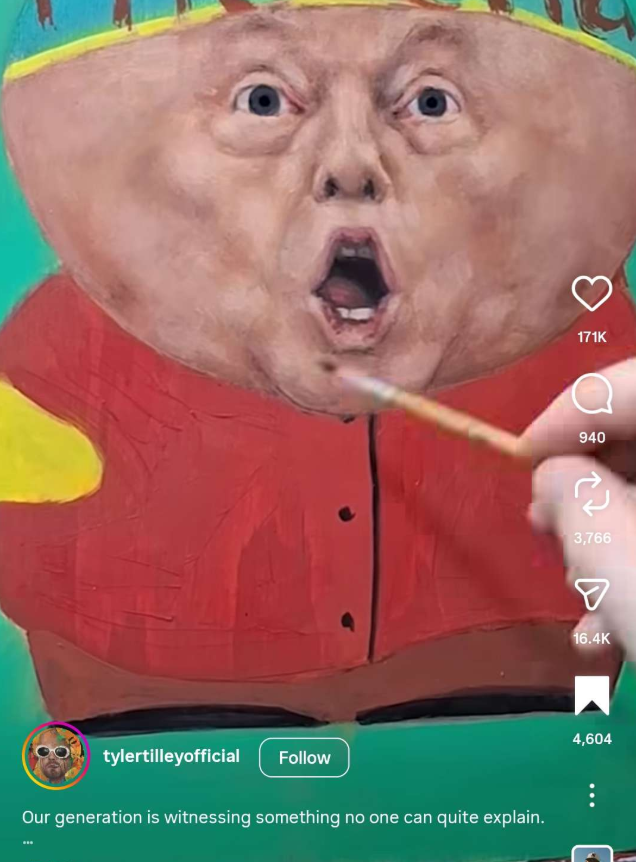Open the three-dot more options menu
This screenshot has height=862, width=636.
pyautogui.click(x=591, y=795)
